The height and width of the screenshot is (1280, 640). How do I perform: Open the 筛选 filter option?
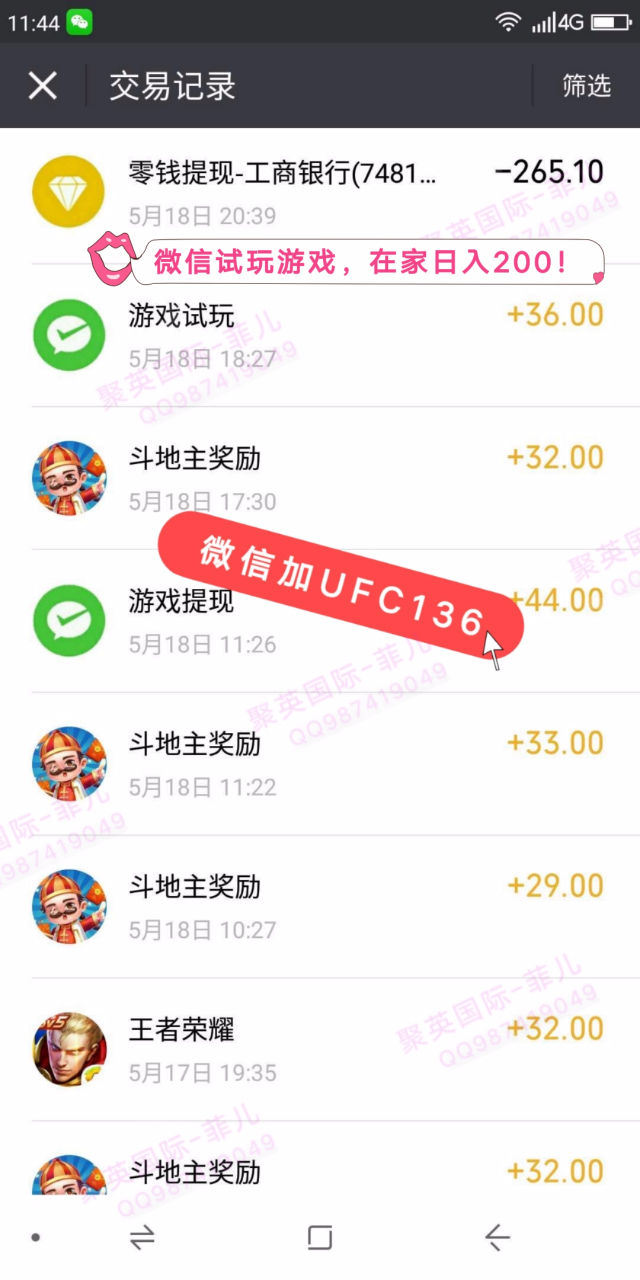[x=586, y=86]
